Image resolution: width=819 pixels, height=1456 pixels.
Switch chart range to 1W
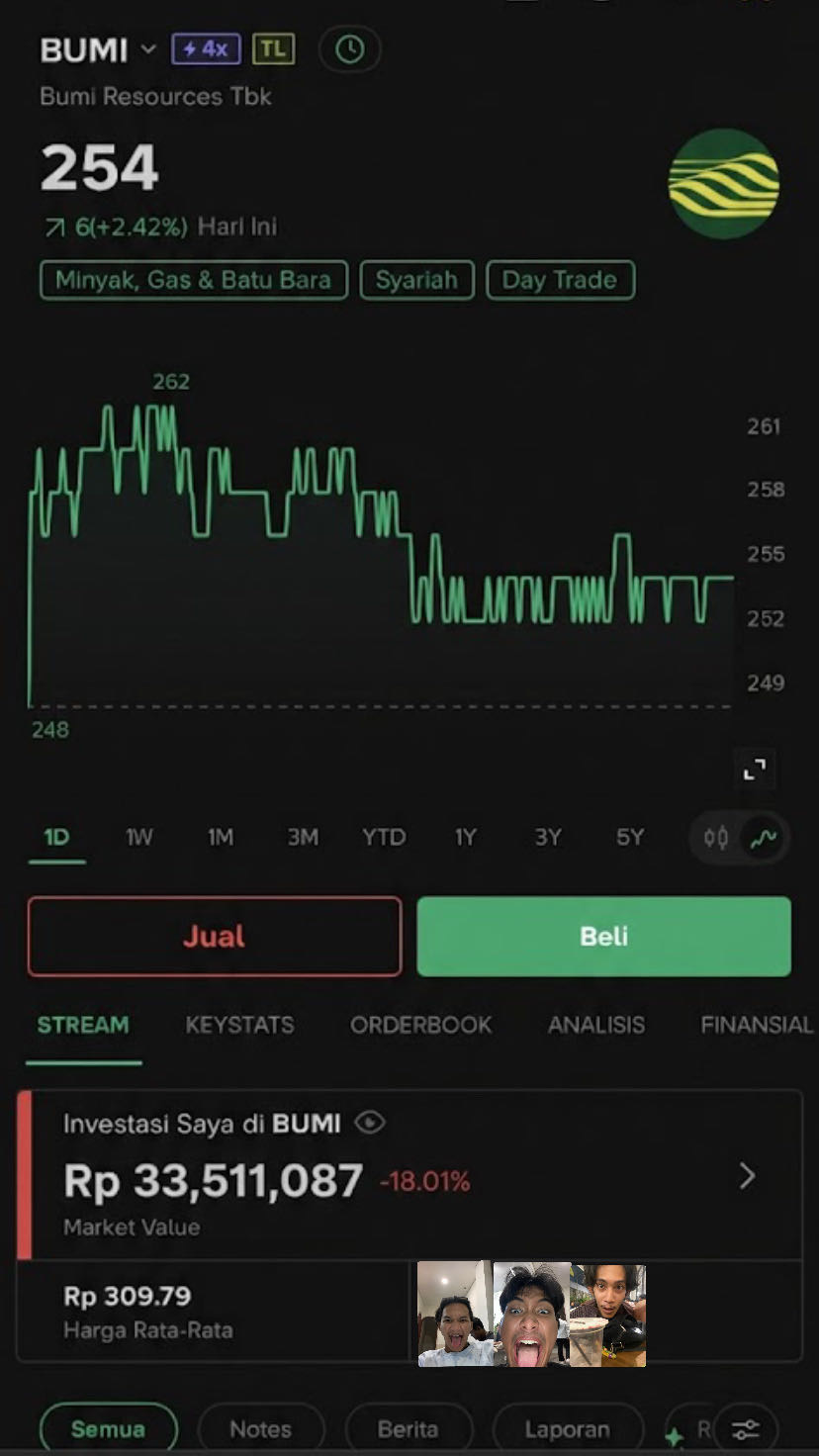coord(139,838)
